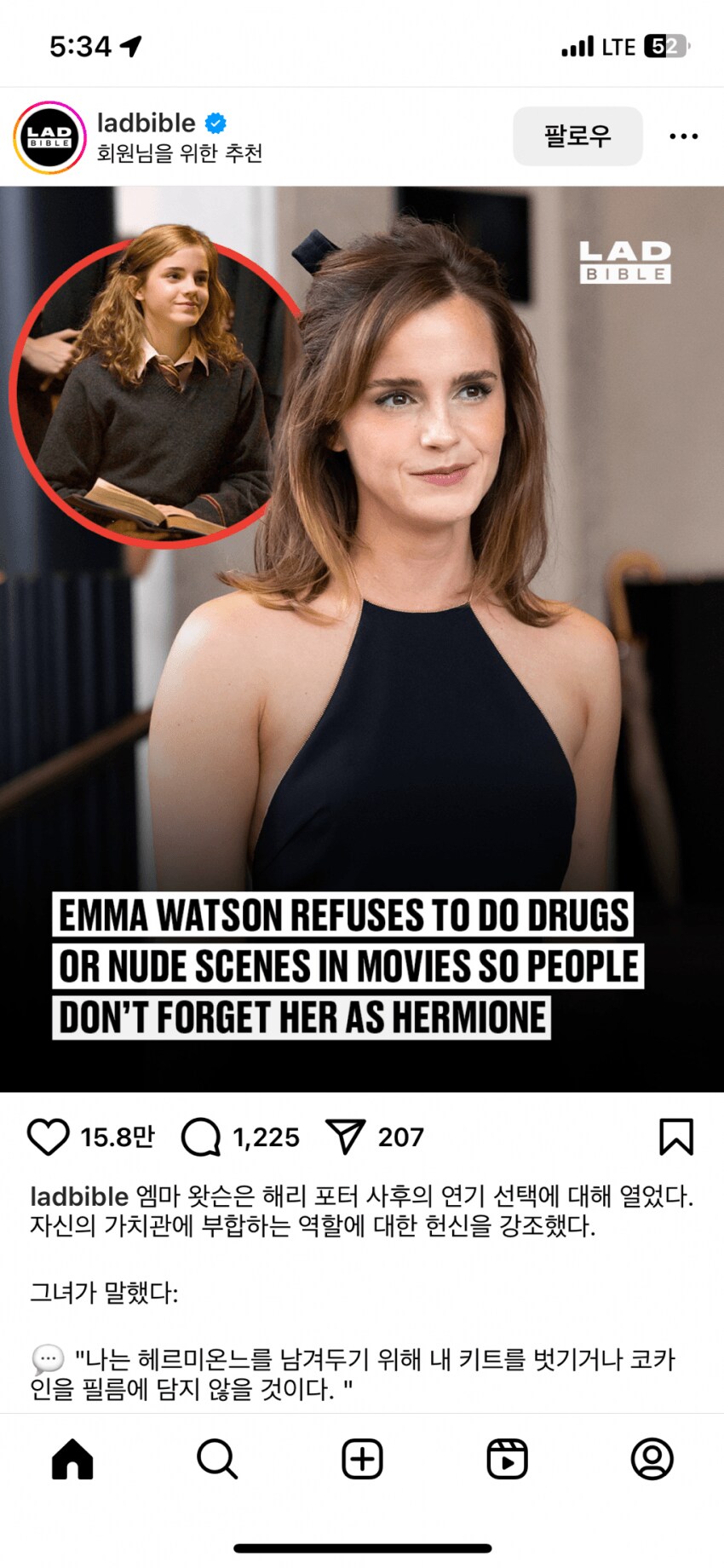724x1568 pixels.
Task: Switch to the Reels tab
Action: coord(507,1459)
